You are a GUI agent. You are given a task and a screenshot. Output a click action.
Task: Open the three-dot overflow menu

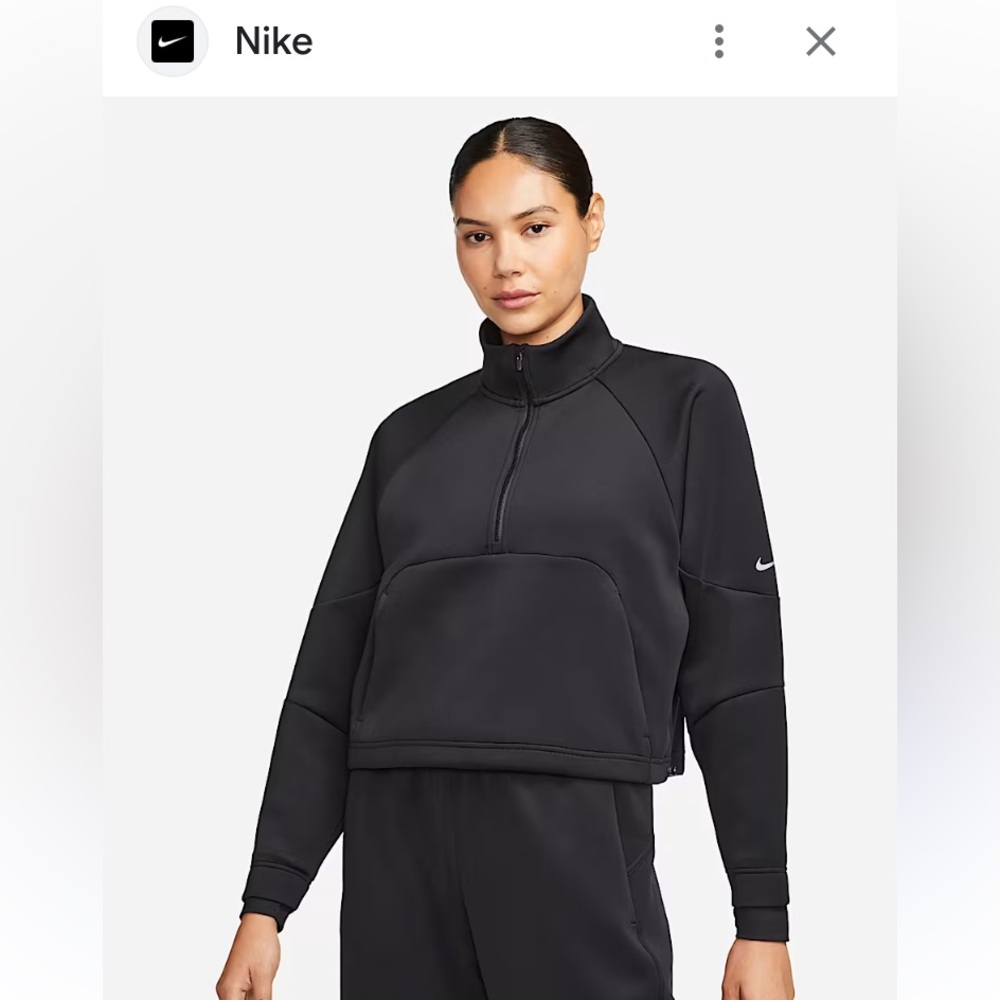click(719, 41)
